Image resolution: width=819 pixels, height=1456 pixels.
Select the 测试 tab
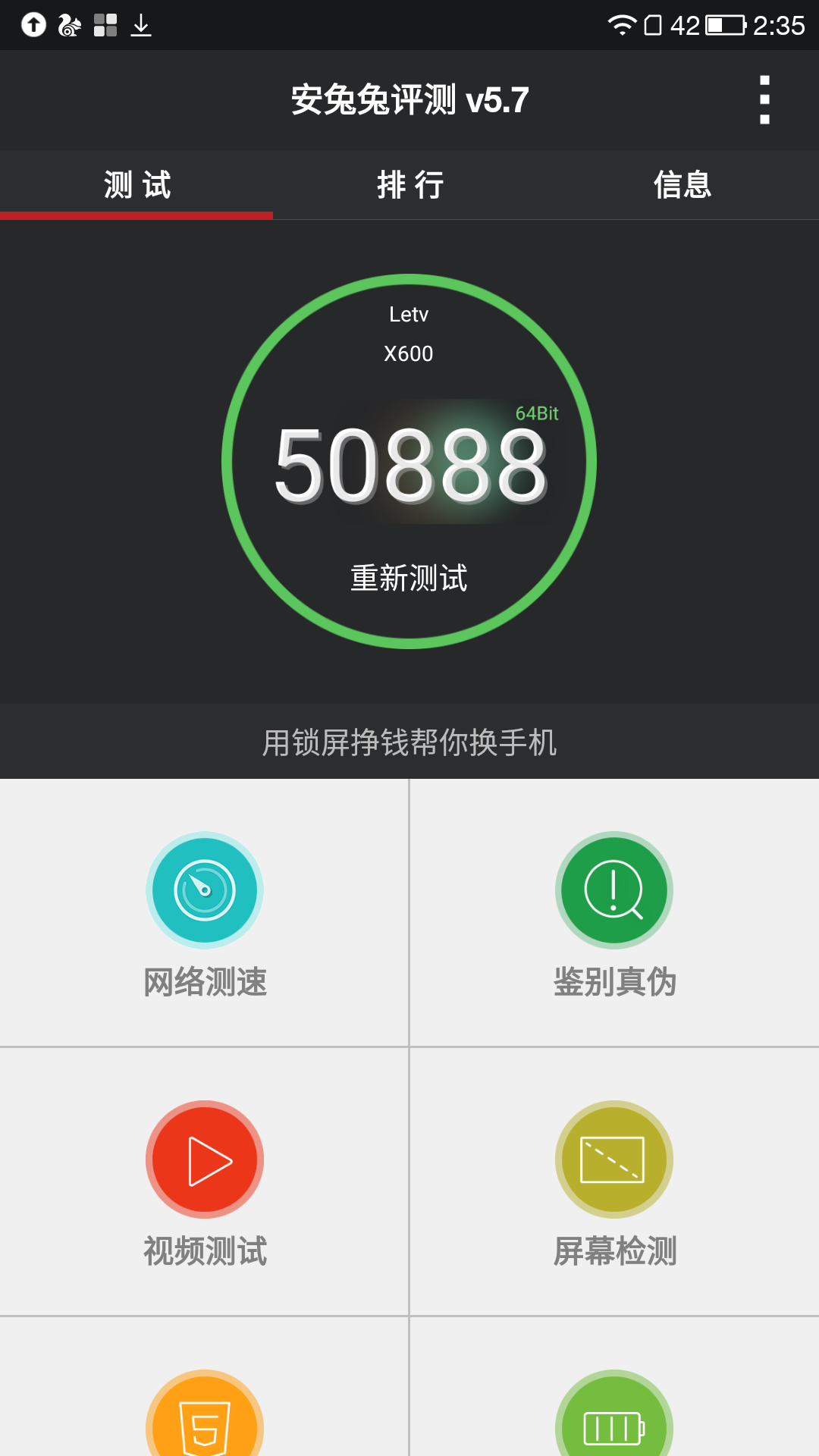pyautogui.click(x=136, y=185)
